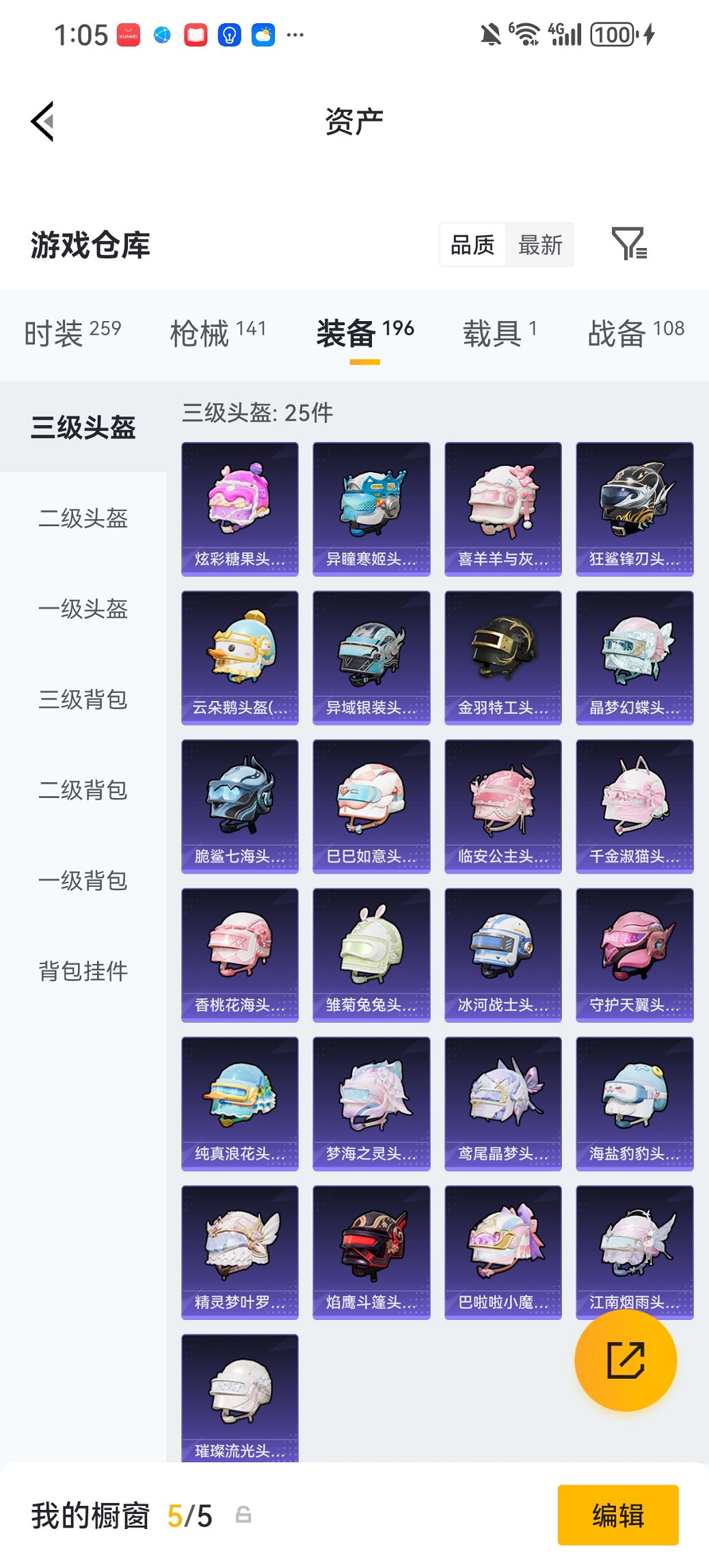Tap the back arrow at top left
The height and width of the screenshot is (1568, 709).
click(x=42, y=121)
